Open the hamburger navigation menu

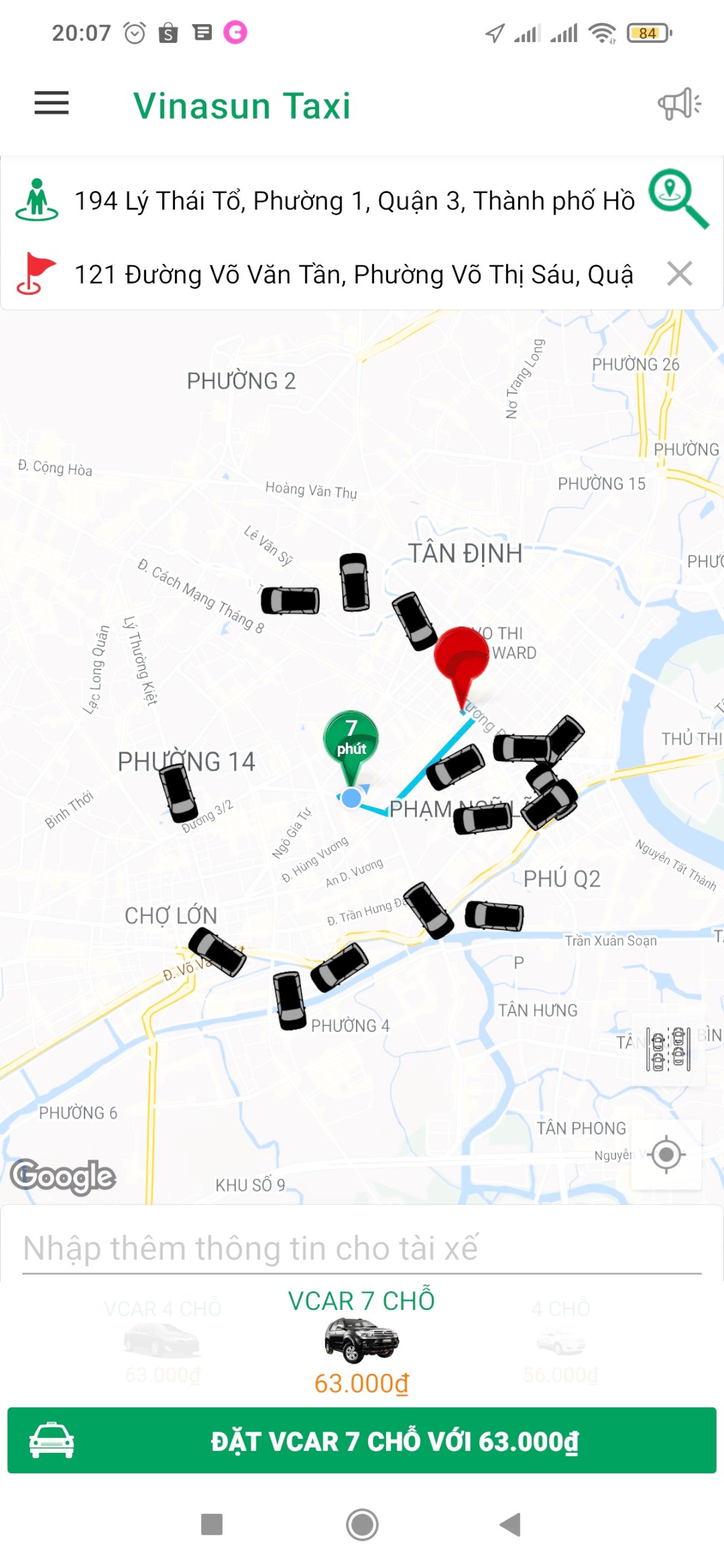[x=51, y=103]
